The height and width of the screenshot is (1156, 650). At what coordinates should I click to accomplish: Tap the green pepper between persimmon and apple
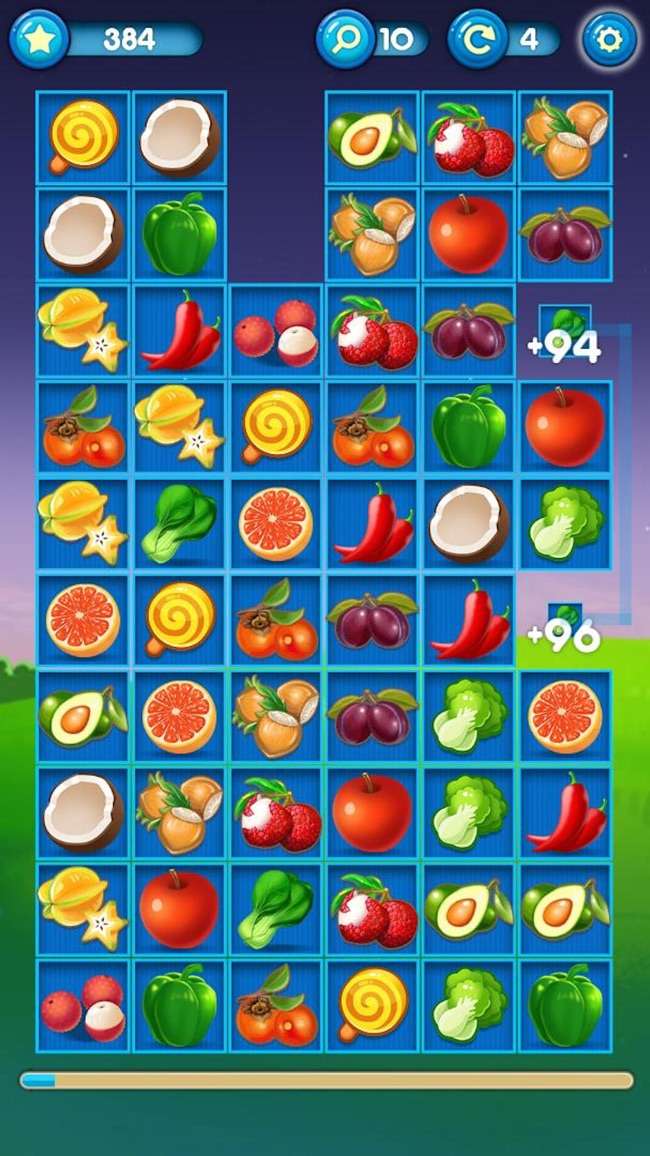tap(468, 427)
